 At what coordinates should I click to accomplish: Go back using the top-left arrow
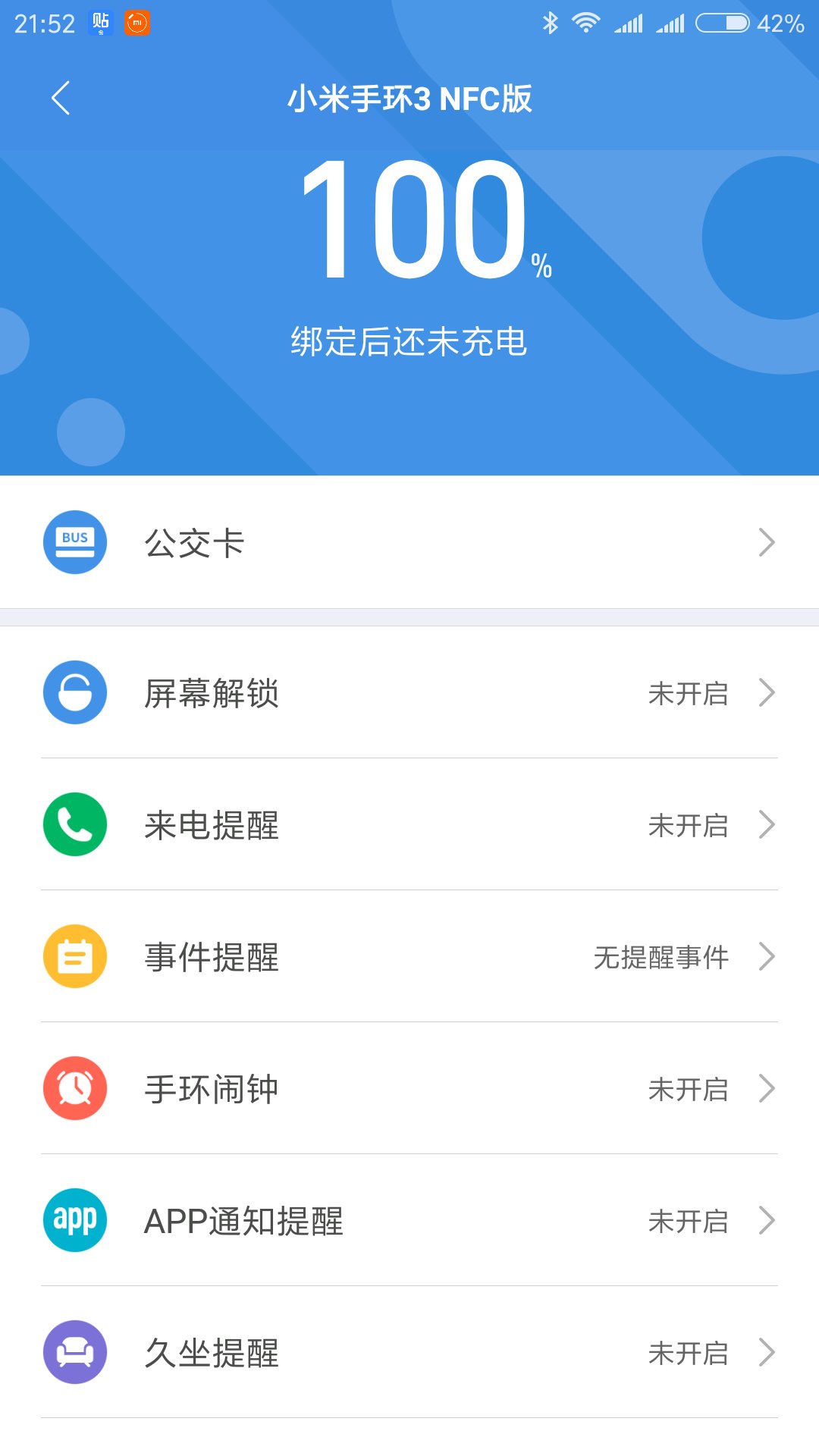click(61, 99)
